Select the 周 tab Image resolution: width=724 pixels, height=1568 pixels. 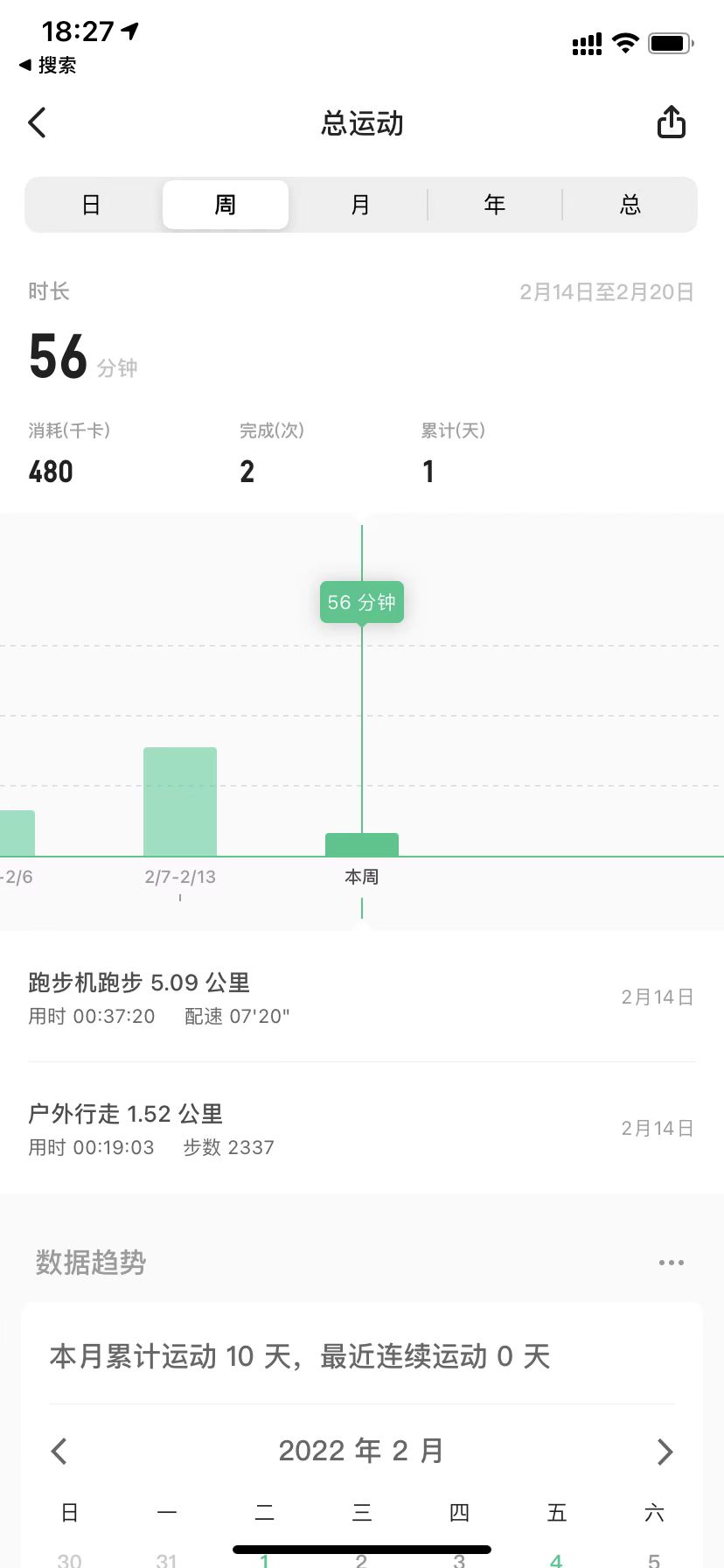226,205
